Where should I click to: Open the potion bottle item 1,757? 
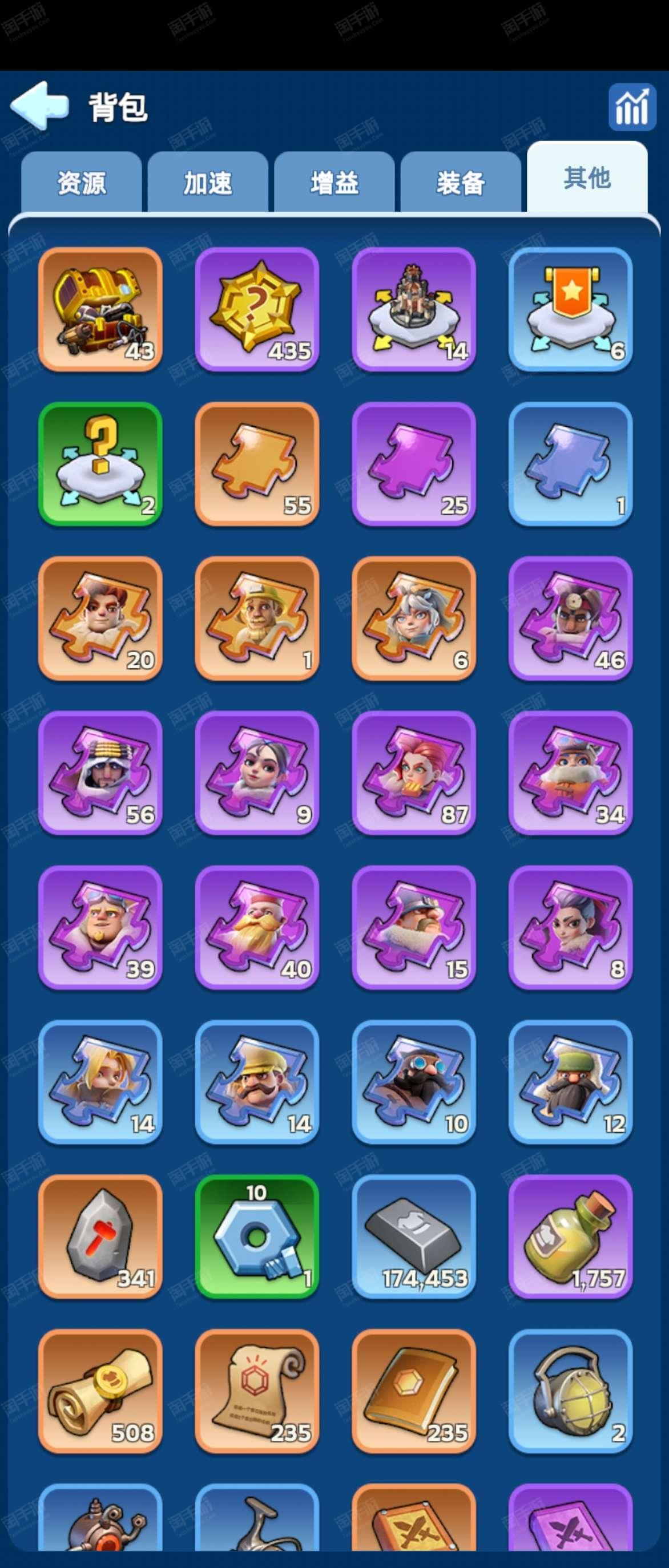pyautogui.click(x=570, y=1236)
